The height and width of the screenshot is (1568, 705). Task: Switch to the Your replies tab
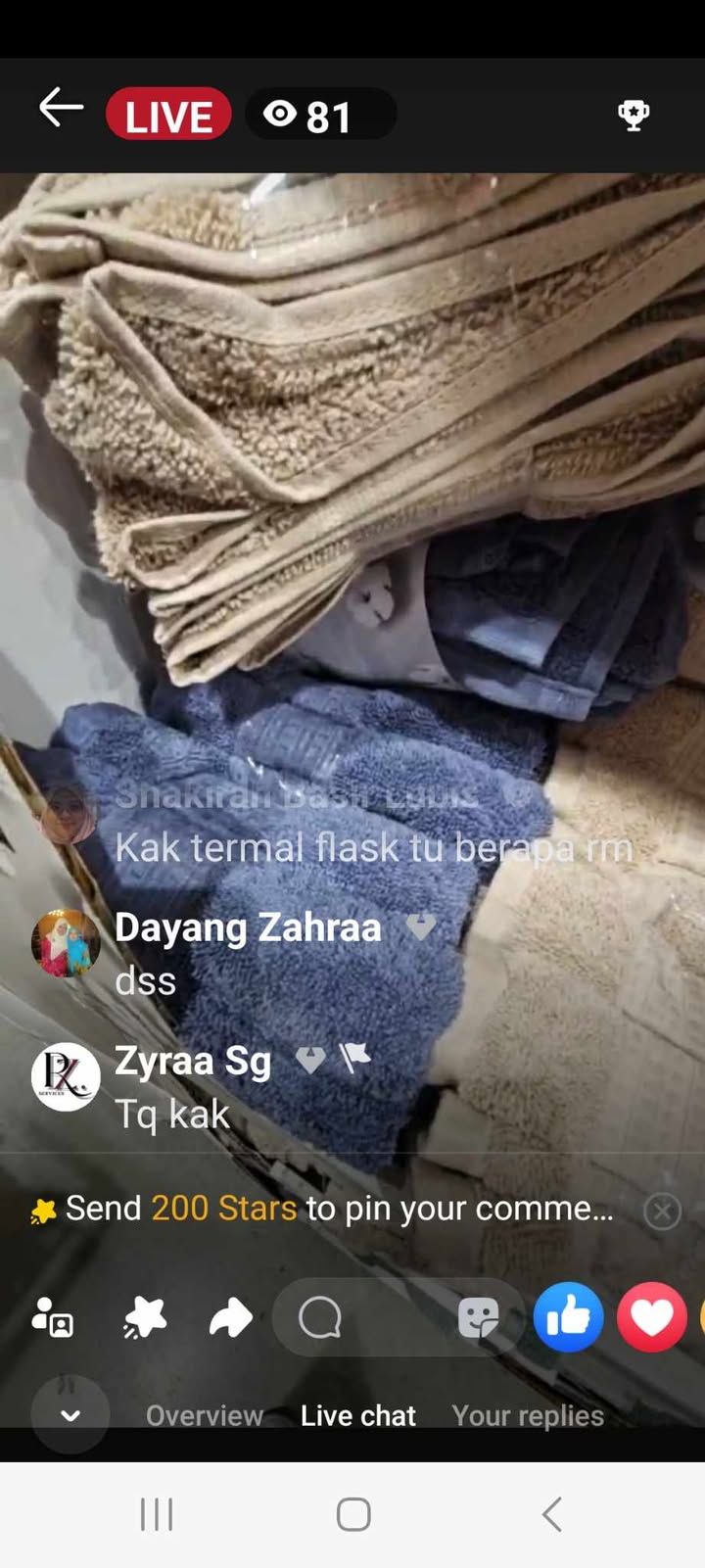527,1415
